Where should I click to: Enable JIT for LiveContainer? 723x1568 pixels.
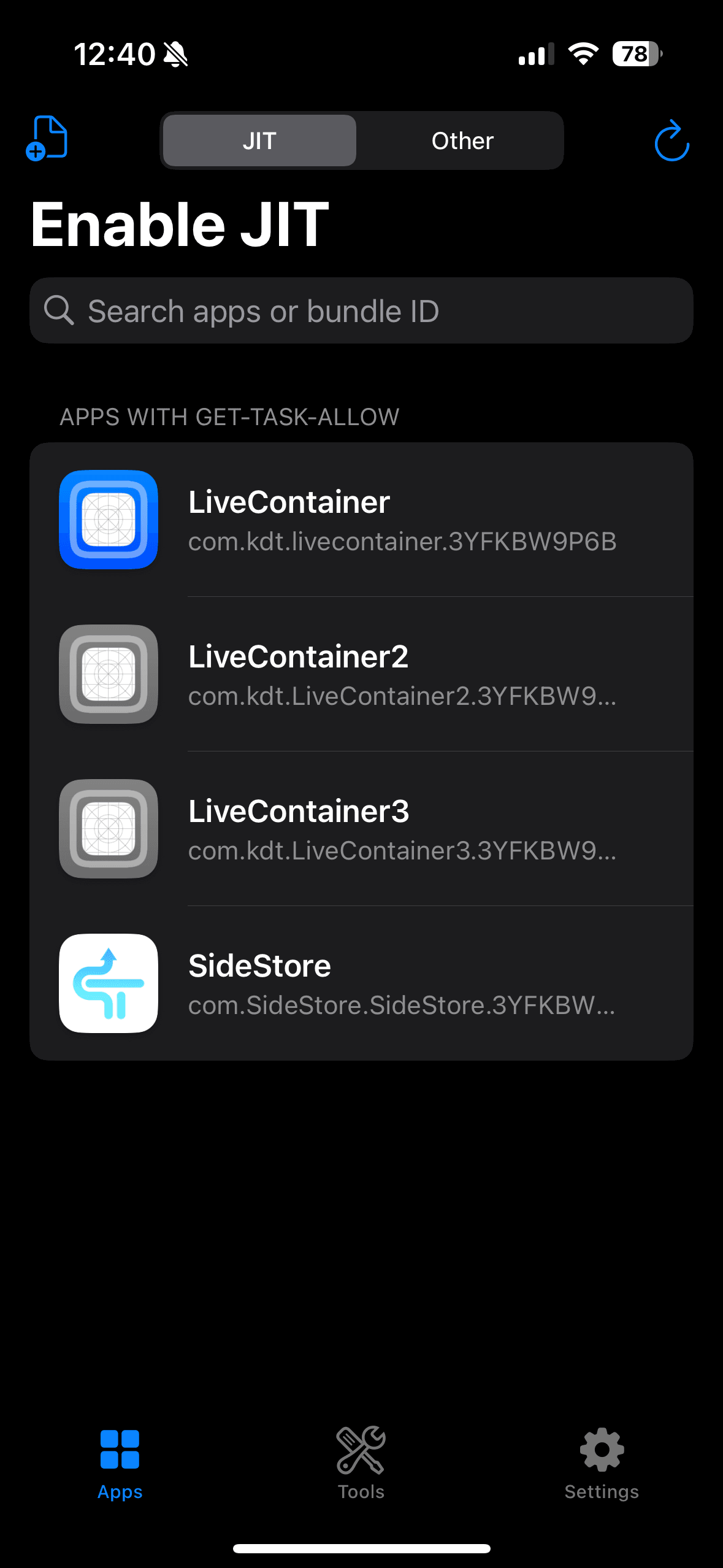tap(361, 520)
